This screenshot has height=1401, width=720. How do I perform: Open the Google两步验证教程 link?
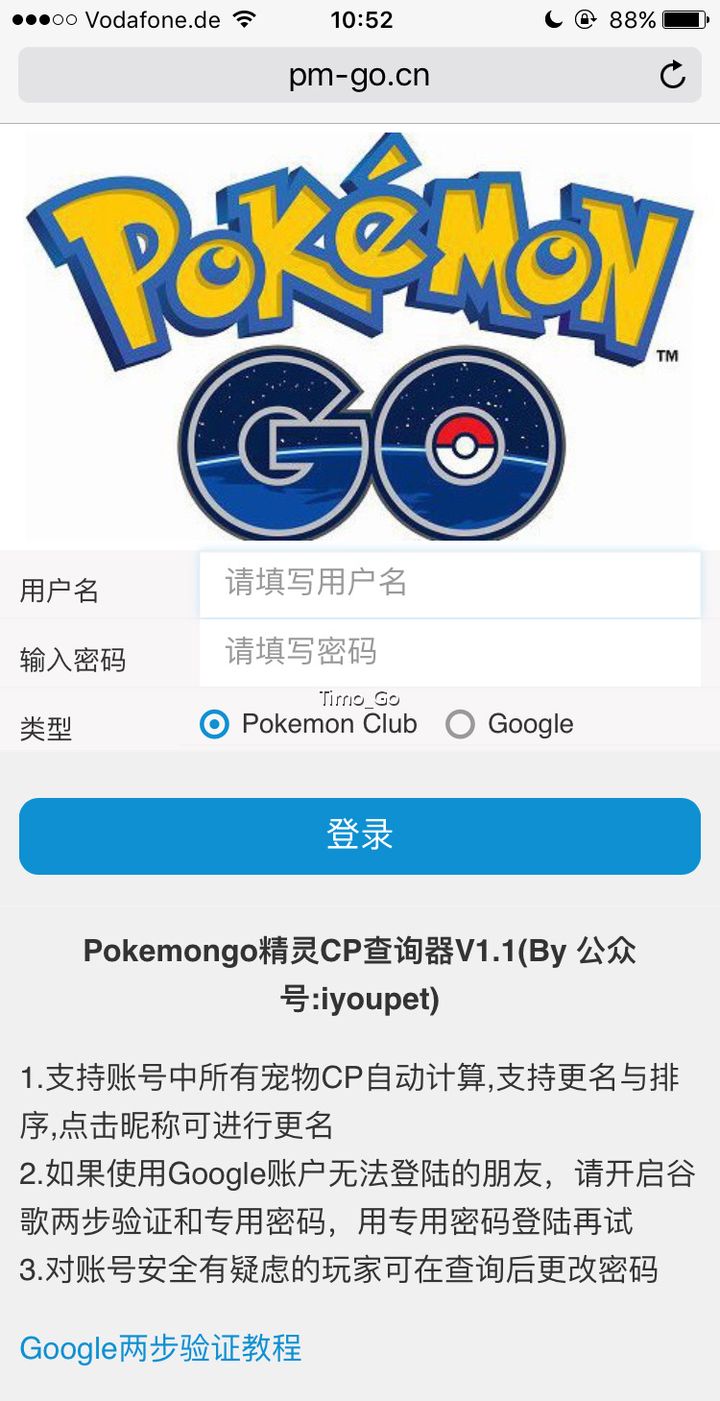pos(161,1348)
